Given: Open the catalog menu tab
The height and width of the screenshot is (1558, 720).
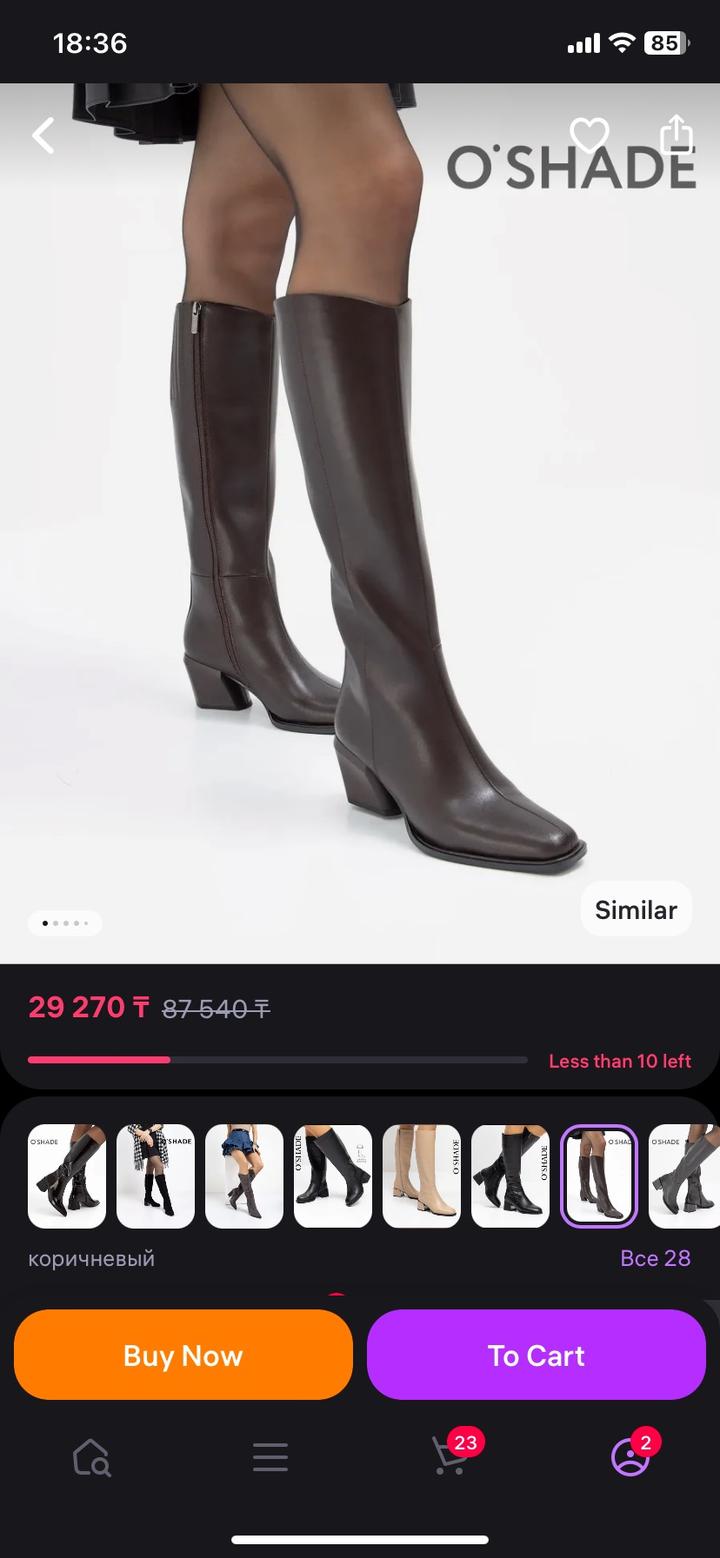Looking at the screenshot, I should click(270, 1457).
